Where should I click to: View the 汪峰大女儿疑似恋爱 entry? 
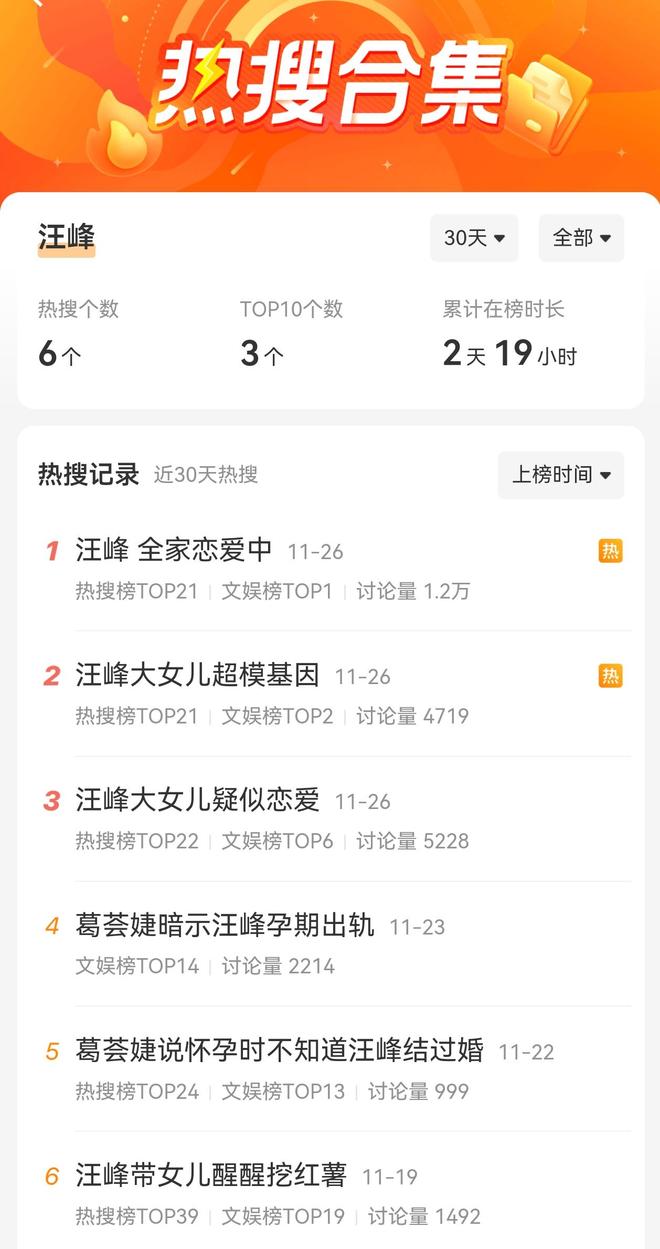coord(197,801)
